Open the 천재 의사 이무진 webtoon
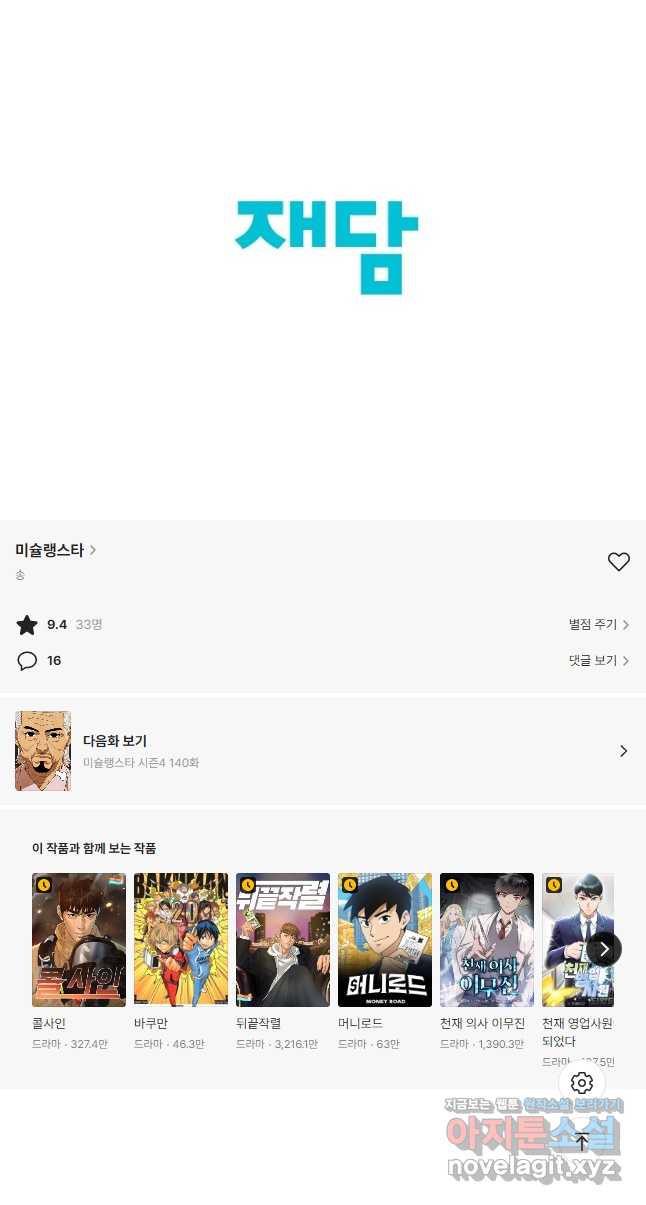The height and width of the screenshot is (1205, 646). [x=487, y=940]
